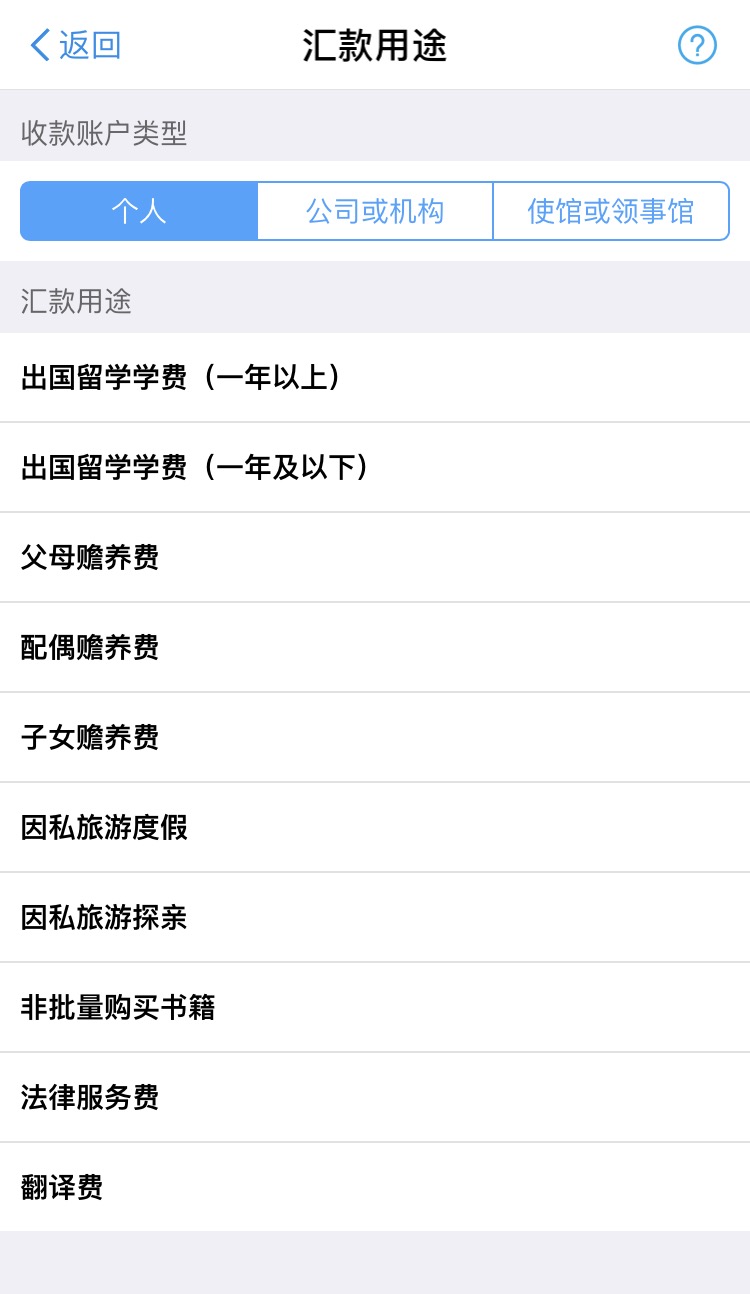750x1294 pixels.
Task: Pick 因私旅游度假 from the list
Action: point(375,828)
